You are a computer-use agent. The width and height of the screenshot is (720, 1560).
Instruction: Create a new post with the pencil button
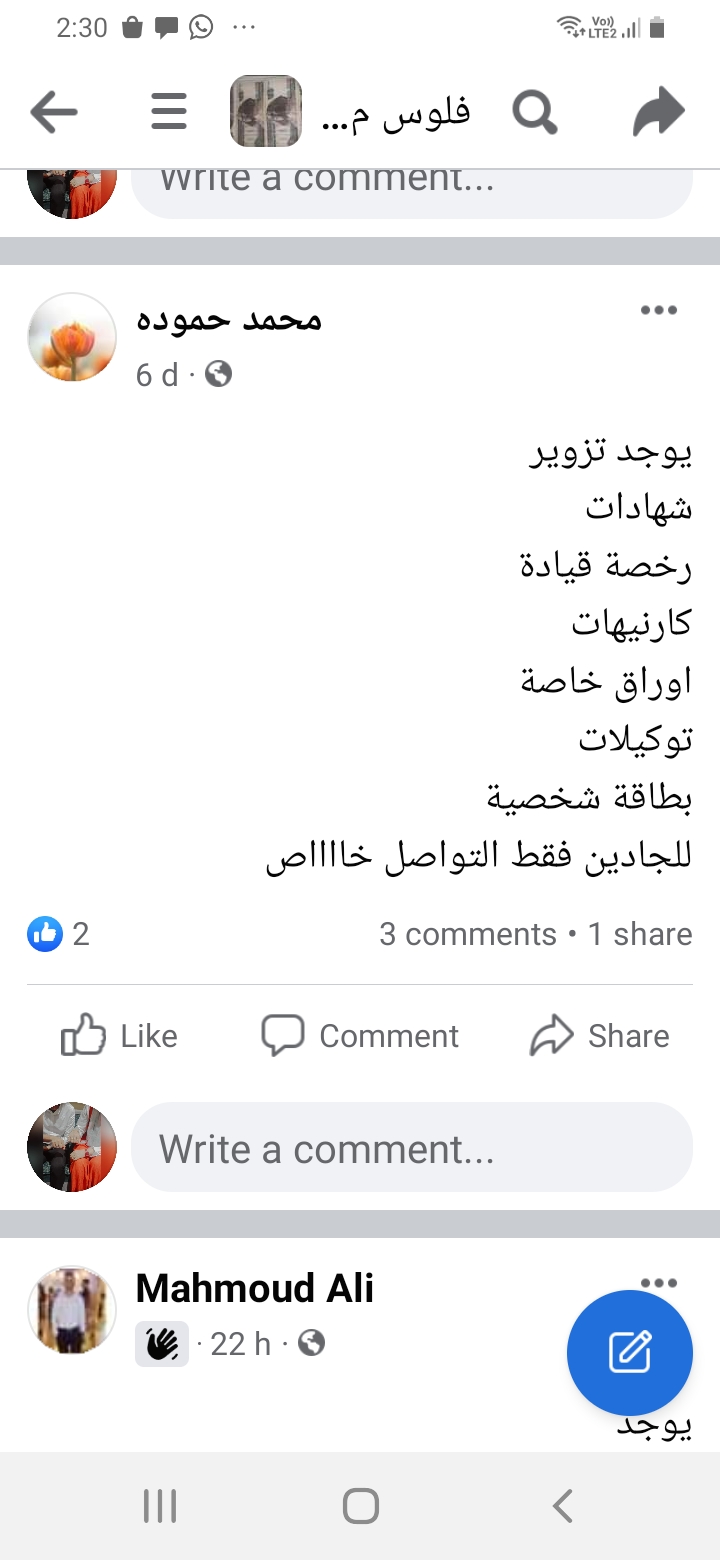point(630,1353)
